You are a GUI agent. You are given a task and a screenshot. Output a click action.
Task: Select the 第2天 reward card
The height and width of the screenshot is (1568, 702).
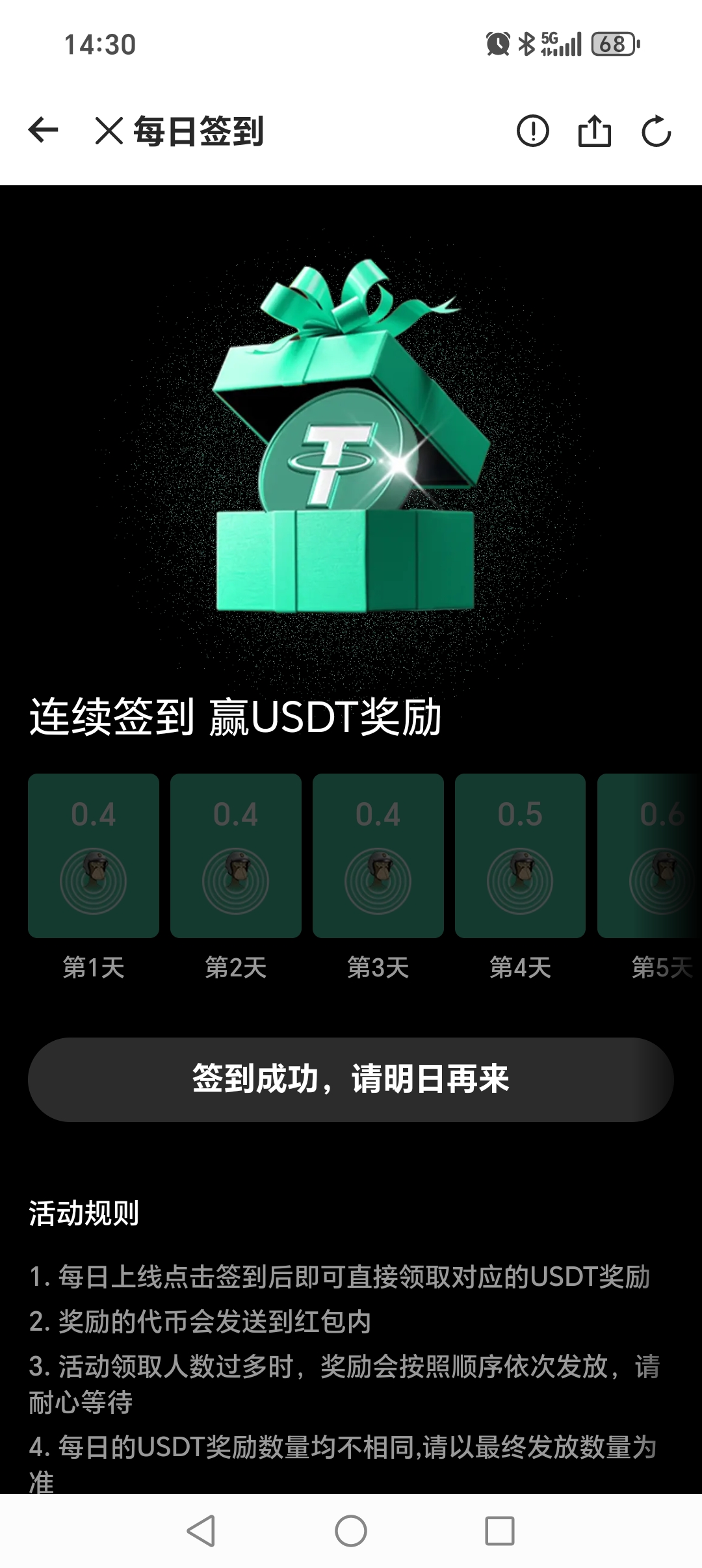point(236,856)
